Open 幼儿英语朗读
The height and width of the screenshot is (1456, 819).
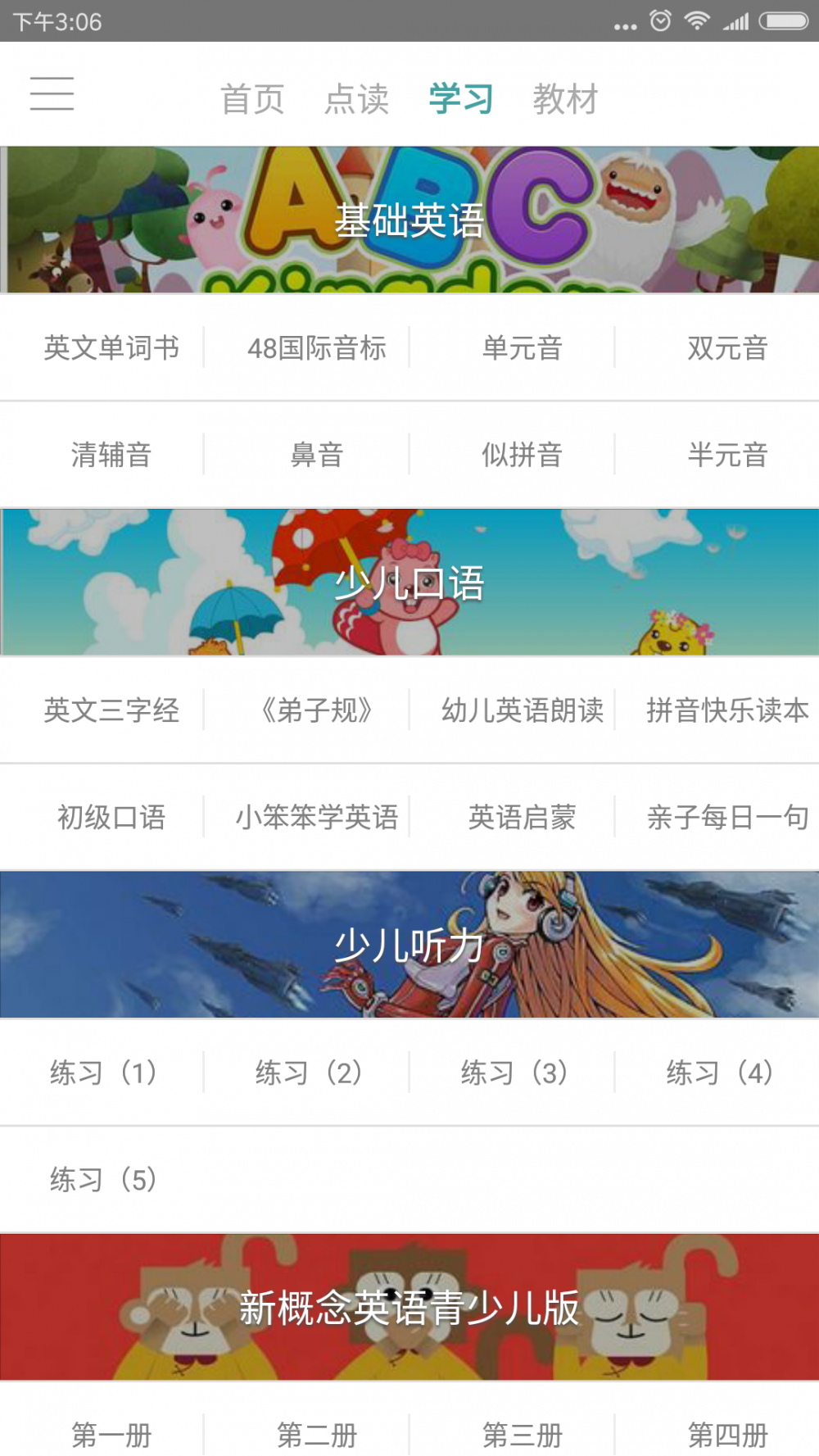pyautogui.click(x=523, y=710)
